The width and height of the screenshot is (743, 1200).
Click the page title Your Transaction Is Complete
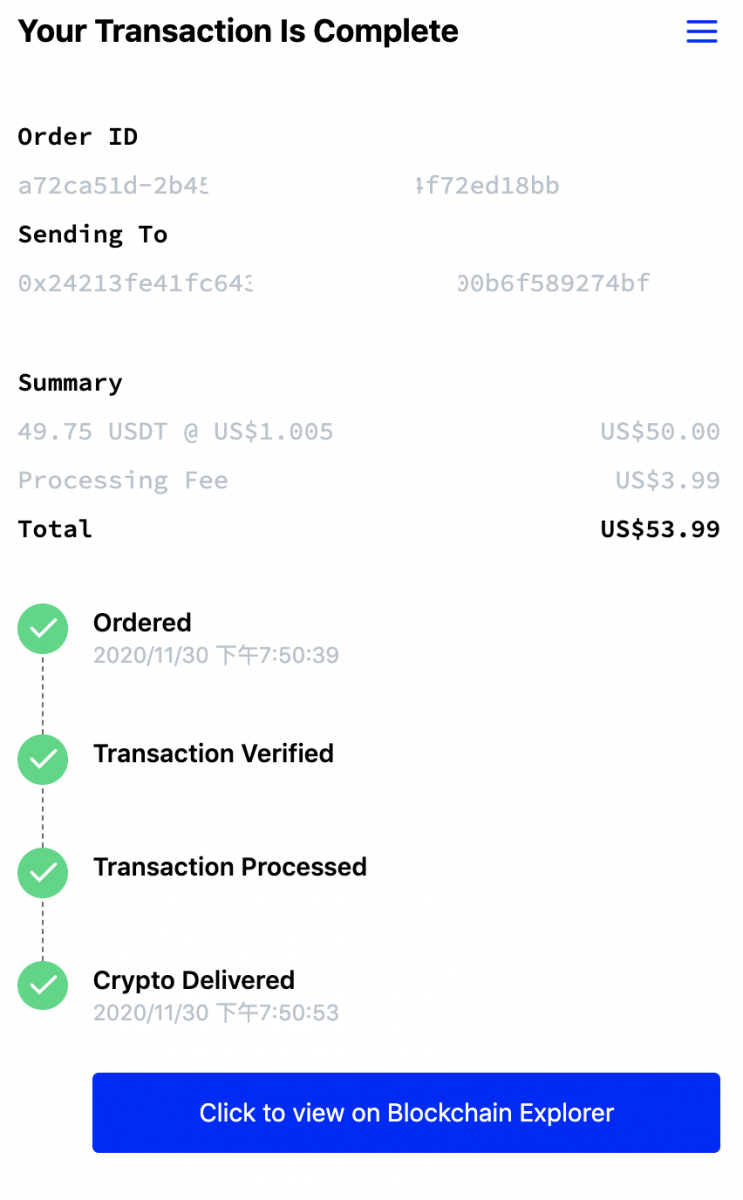click(237, 31)
